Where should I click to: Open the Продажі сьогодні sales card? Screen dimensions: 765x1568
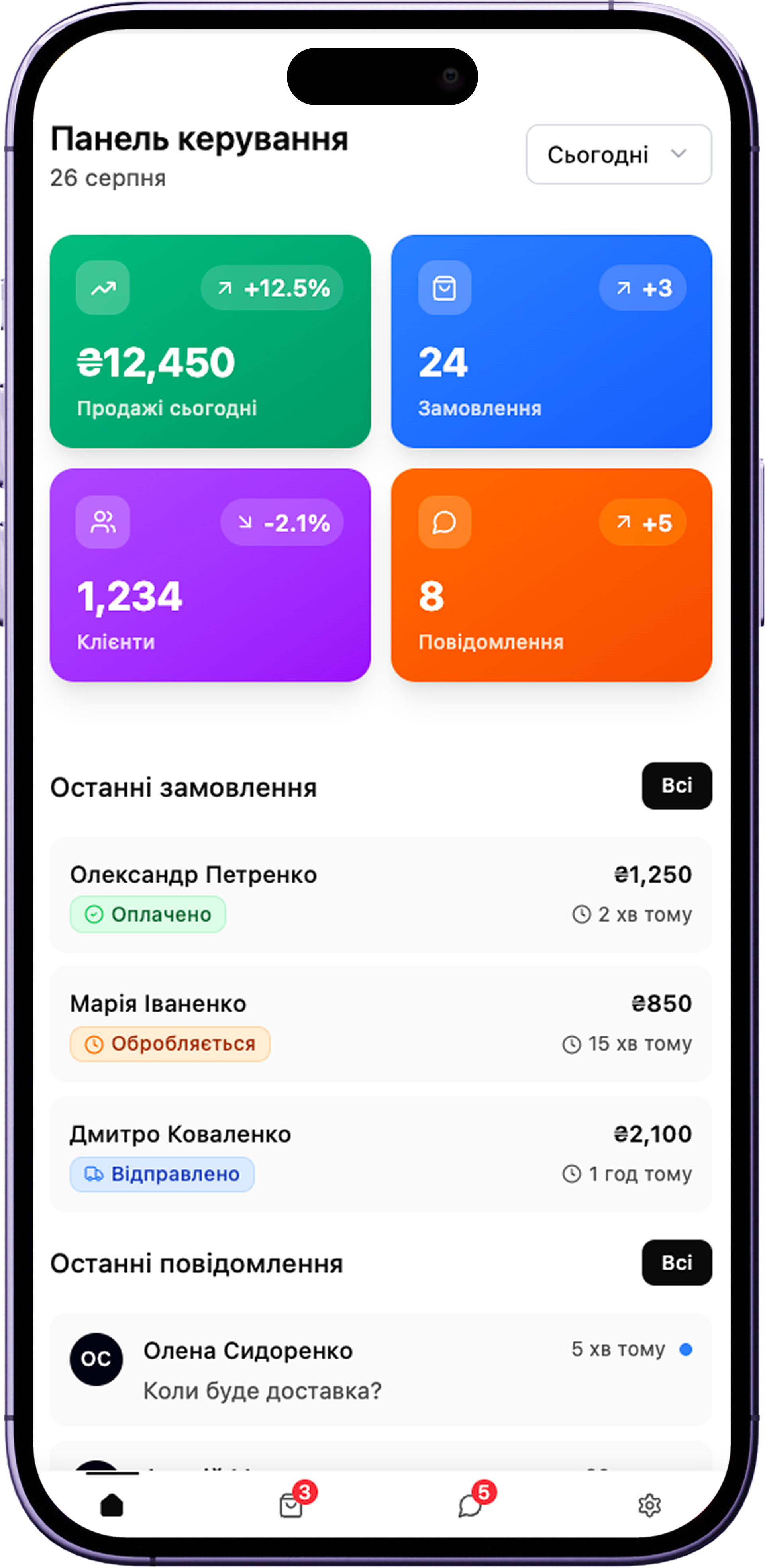(x=210, y=341)
